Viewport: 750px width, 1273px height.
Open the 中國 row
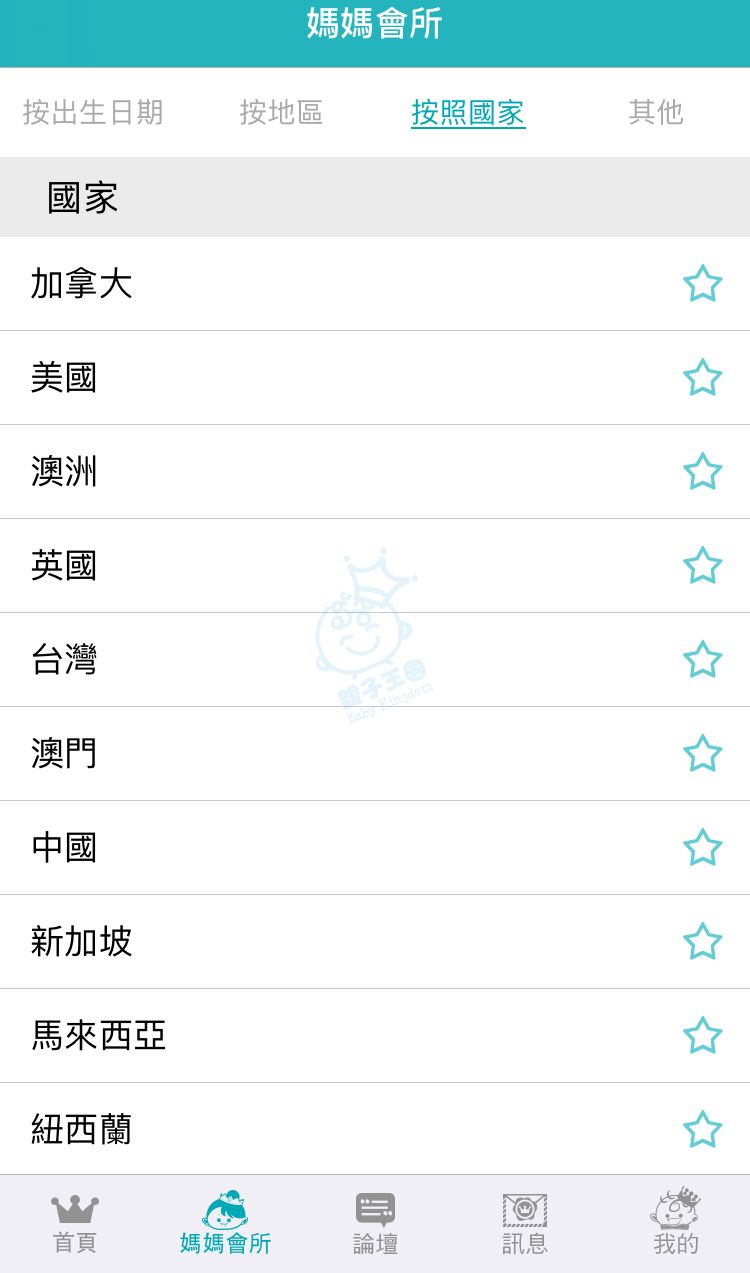point(375,848)
